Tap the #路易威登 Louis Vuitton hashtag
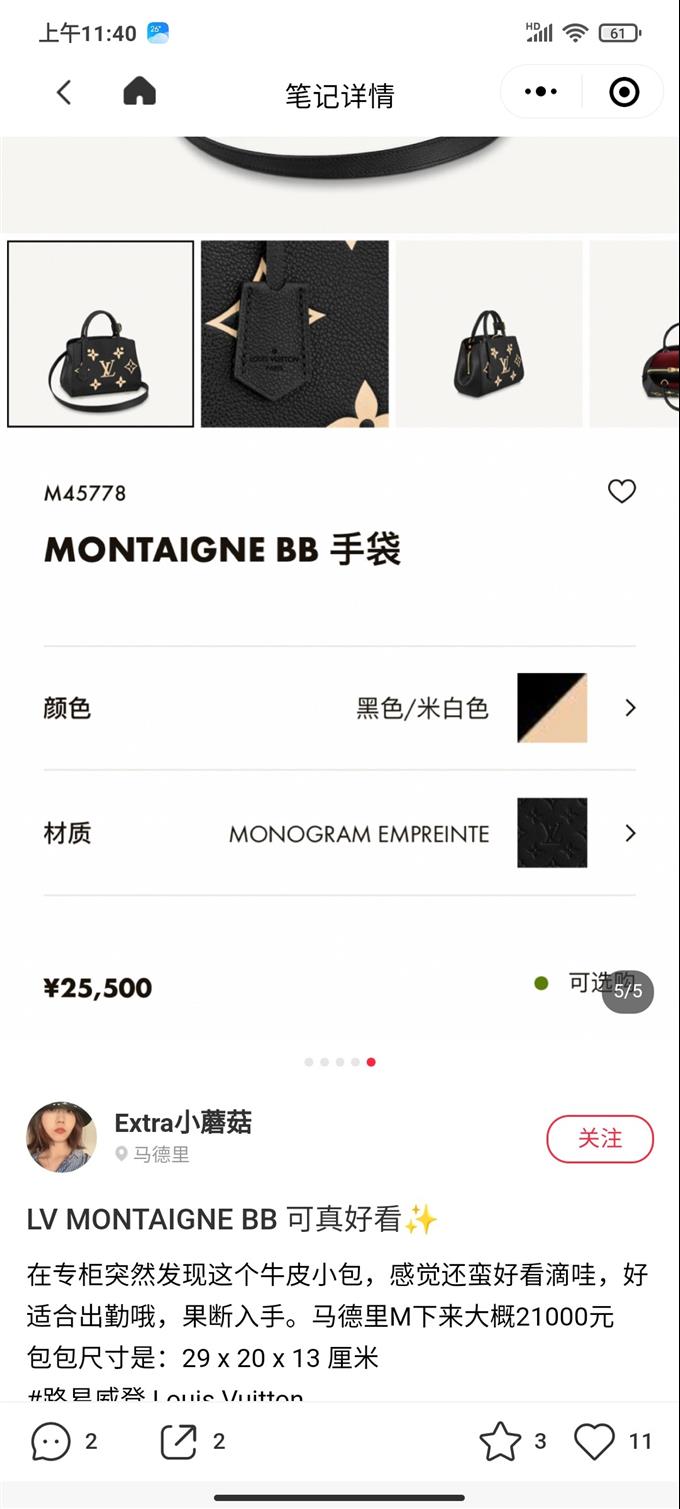Screen dimensions: 680x1509 (166, 1393)
